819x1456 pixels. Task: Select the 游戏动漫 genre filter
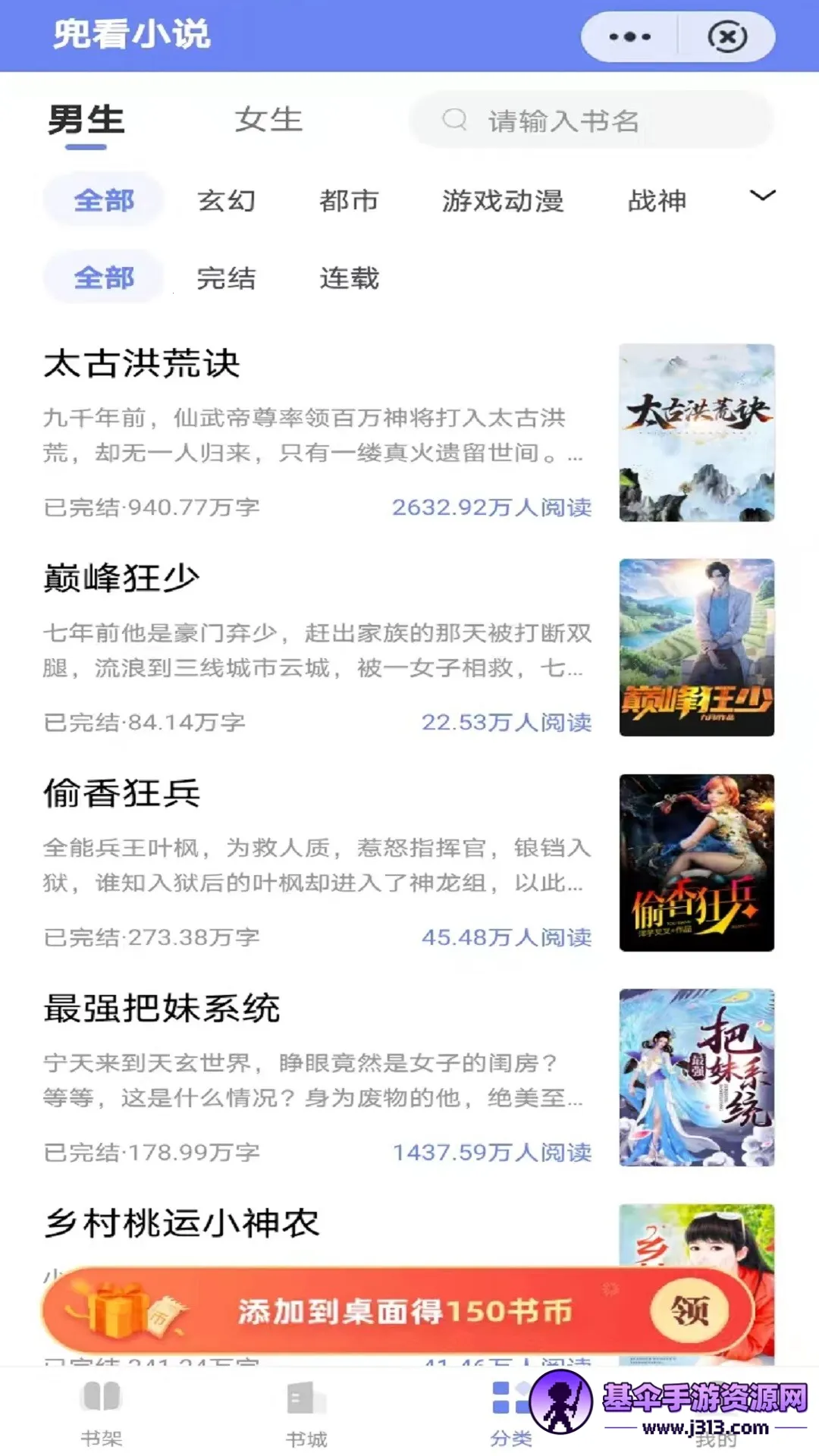click(503, 201)
